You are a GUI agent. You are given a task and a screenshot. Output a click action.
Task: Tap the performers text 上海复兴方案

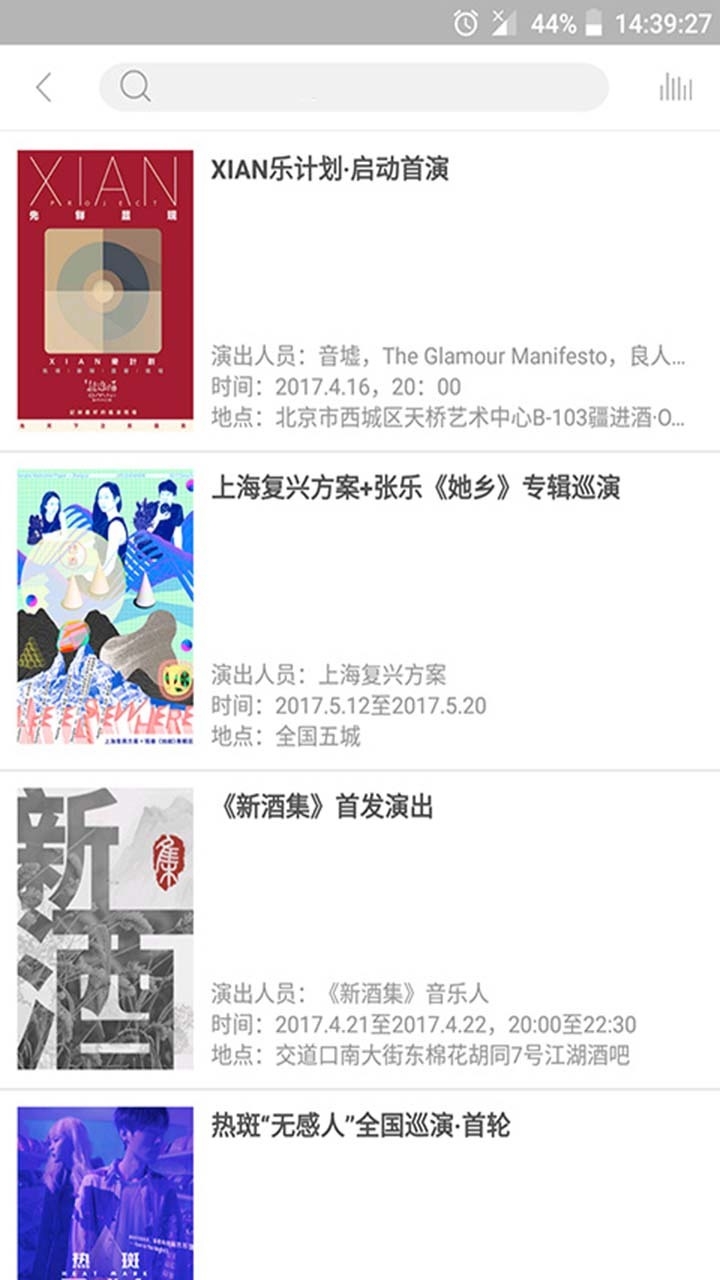pos(384,675)
